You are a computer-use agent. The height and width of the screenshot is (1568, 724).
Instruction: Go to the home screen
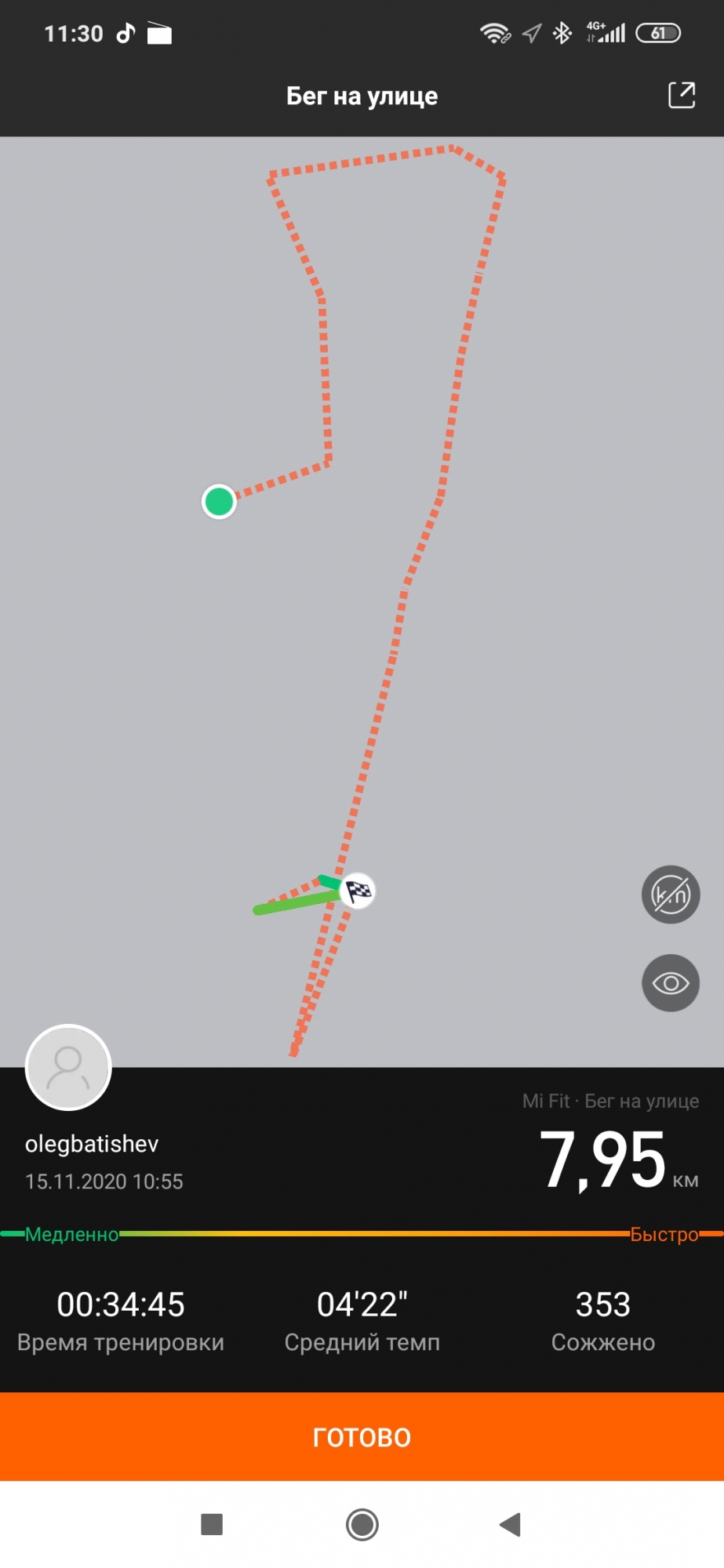click(362, 1524)
